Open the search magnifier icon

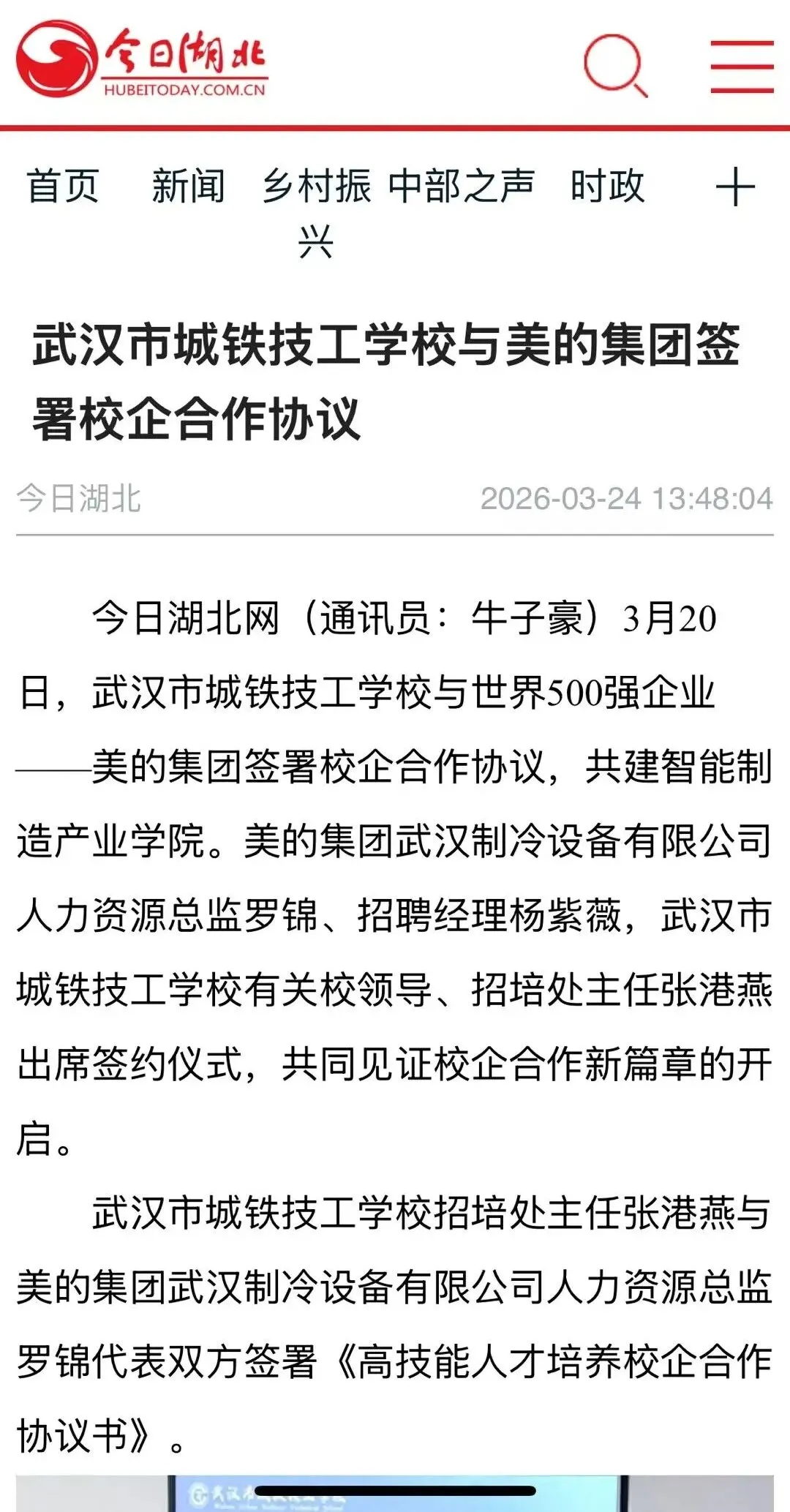(x=615, y=65)
